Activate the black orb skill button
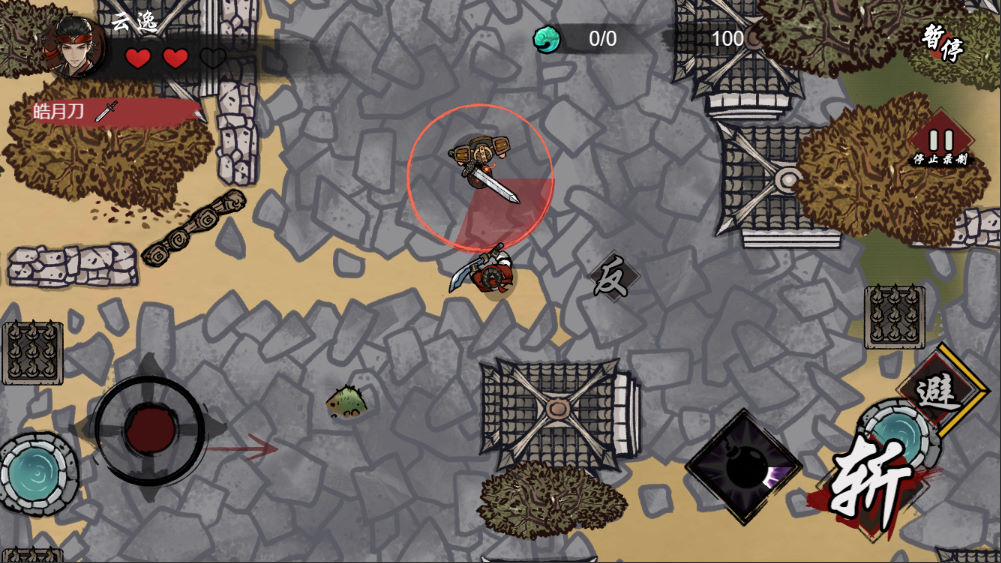The height and width of the screenshot is (563, 1001). click(743, 466)
